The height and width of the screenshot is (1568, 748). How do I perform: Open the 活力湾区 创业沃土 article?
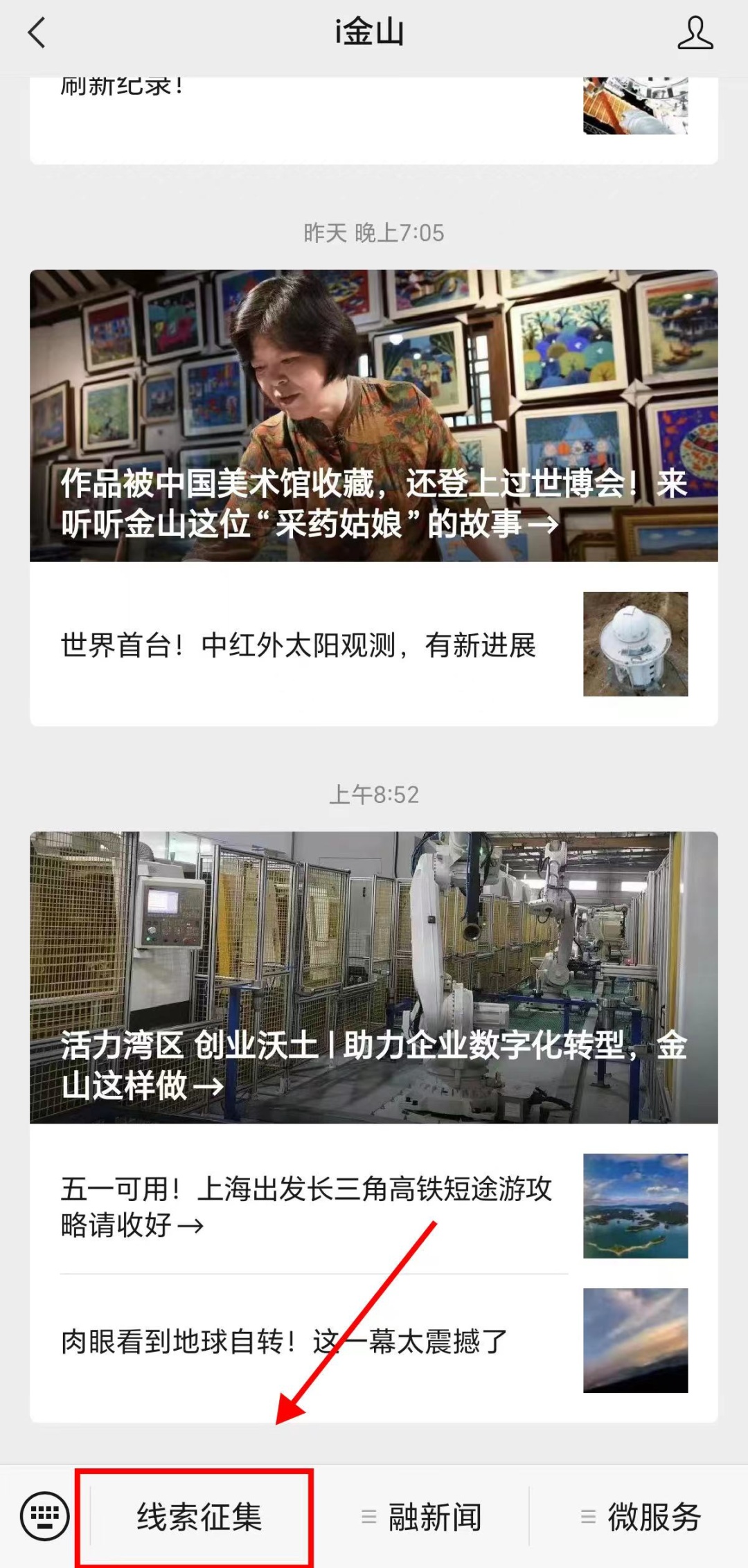(x=374, y=977)
